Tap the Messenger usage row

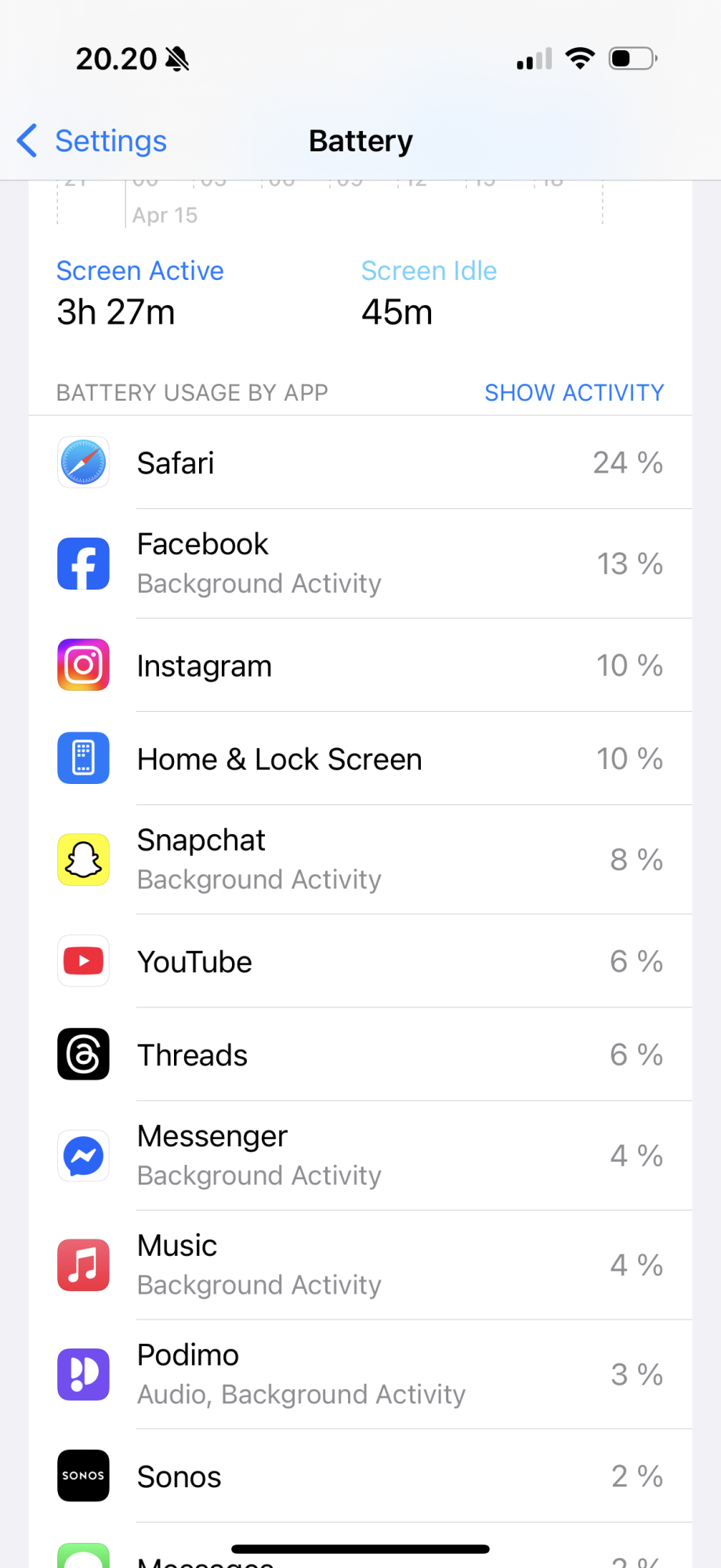(360, 1156)
